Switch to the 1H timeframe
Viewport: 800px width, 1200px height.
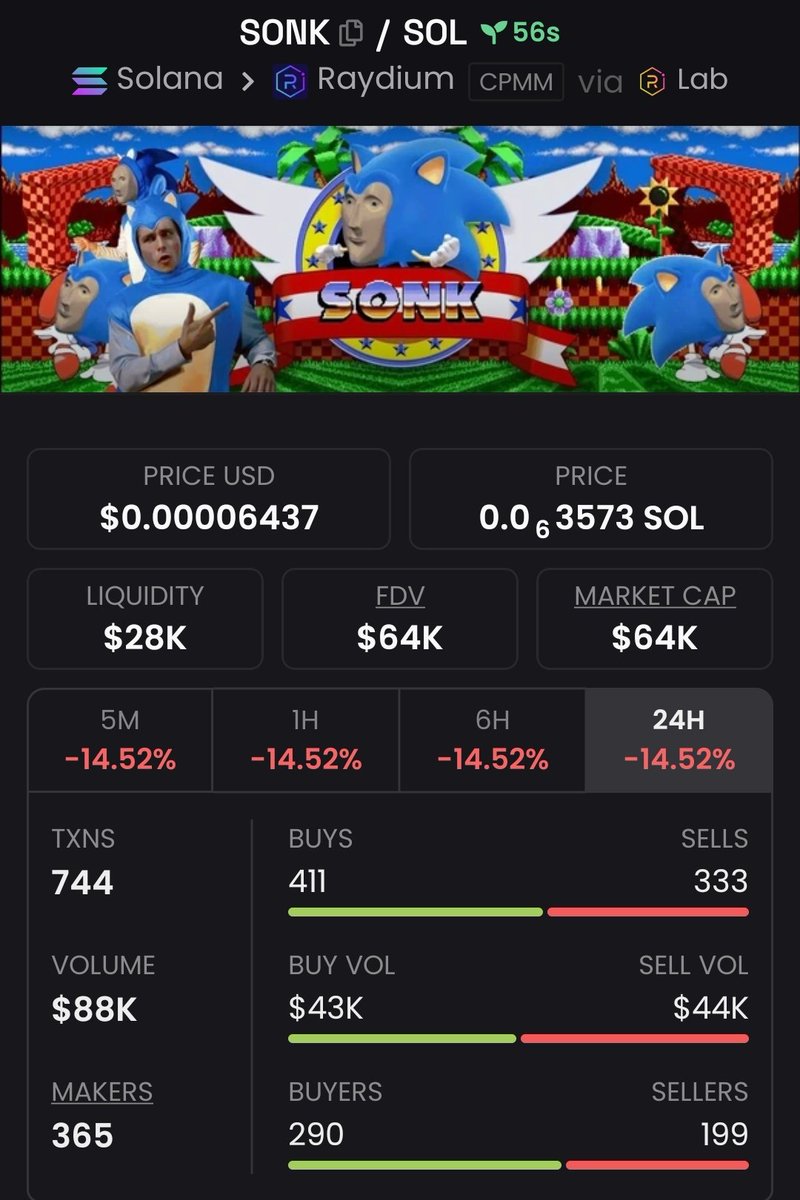click(x=306, y=740)
